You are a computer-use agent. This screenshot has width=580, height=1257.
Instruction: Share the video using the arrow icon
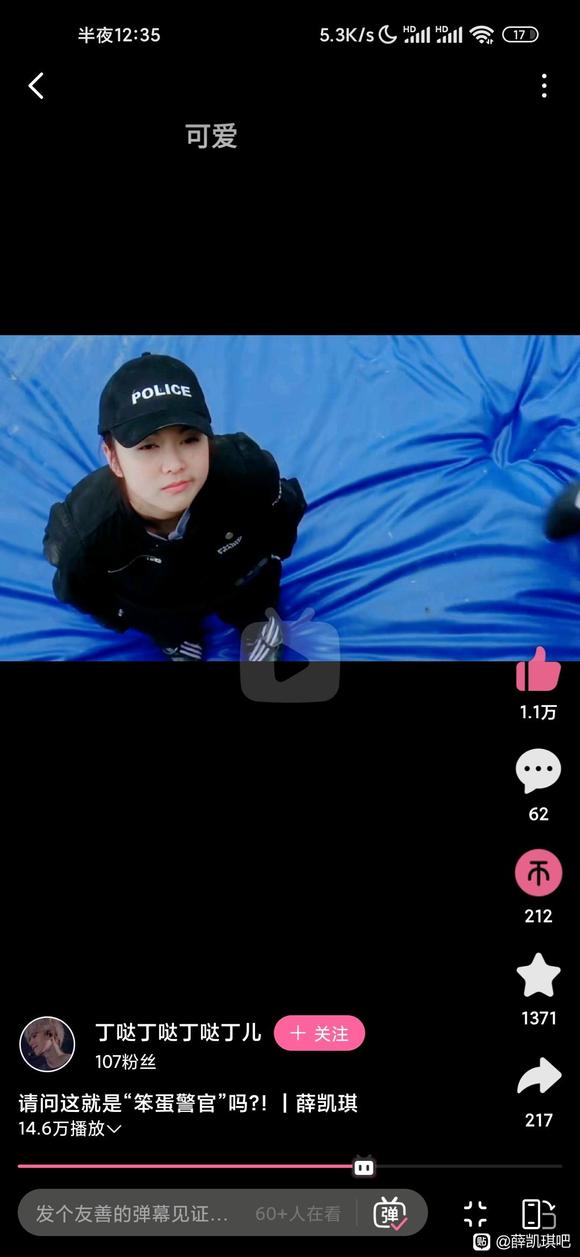tap(538, 1077)
